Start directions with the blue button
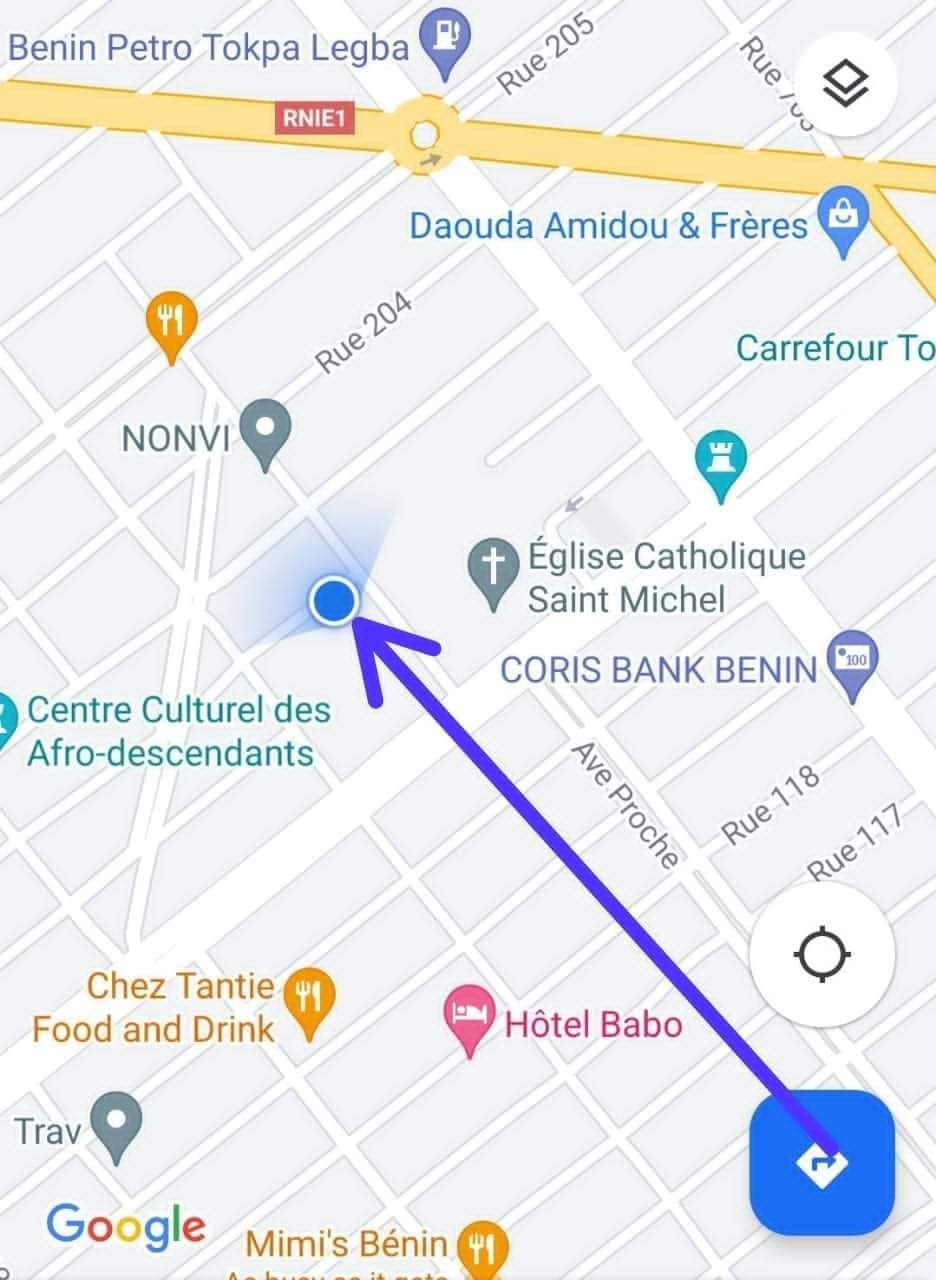Viewport: 936px width, 1280px height. (x=822, y=1163)
